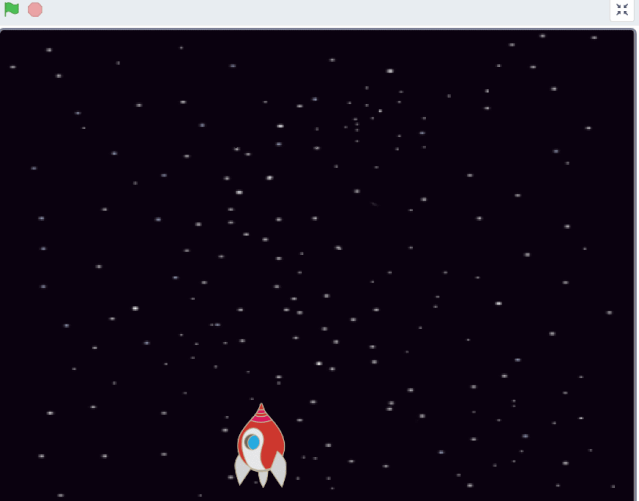639x501 pixels.
Task: Stop the project with the red button
Action: click(35, 9)
